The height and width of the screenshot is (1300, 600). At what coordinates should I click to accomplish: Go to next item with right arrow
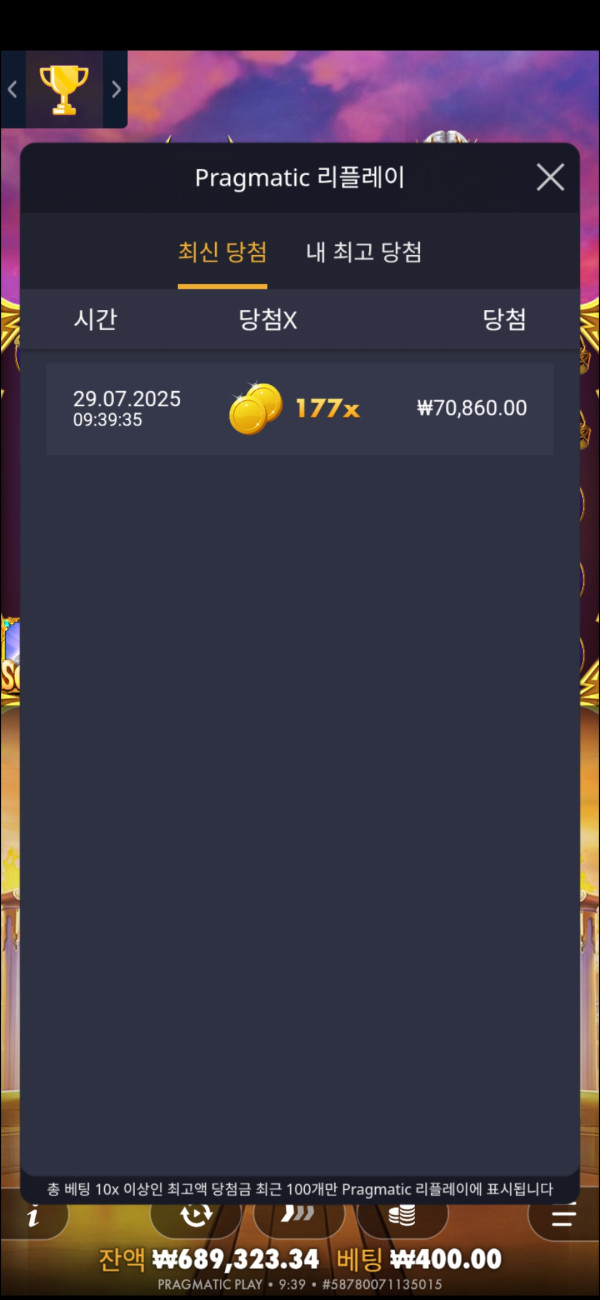[x=116, y=89]
